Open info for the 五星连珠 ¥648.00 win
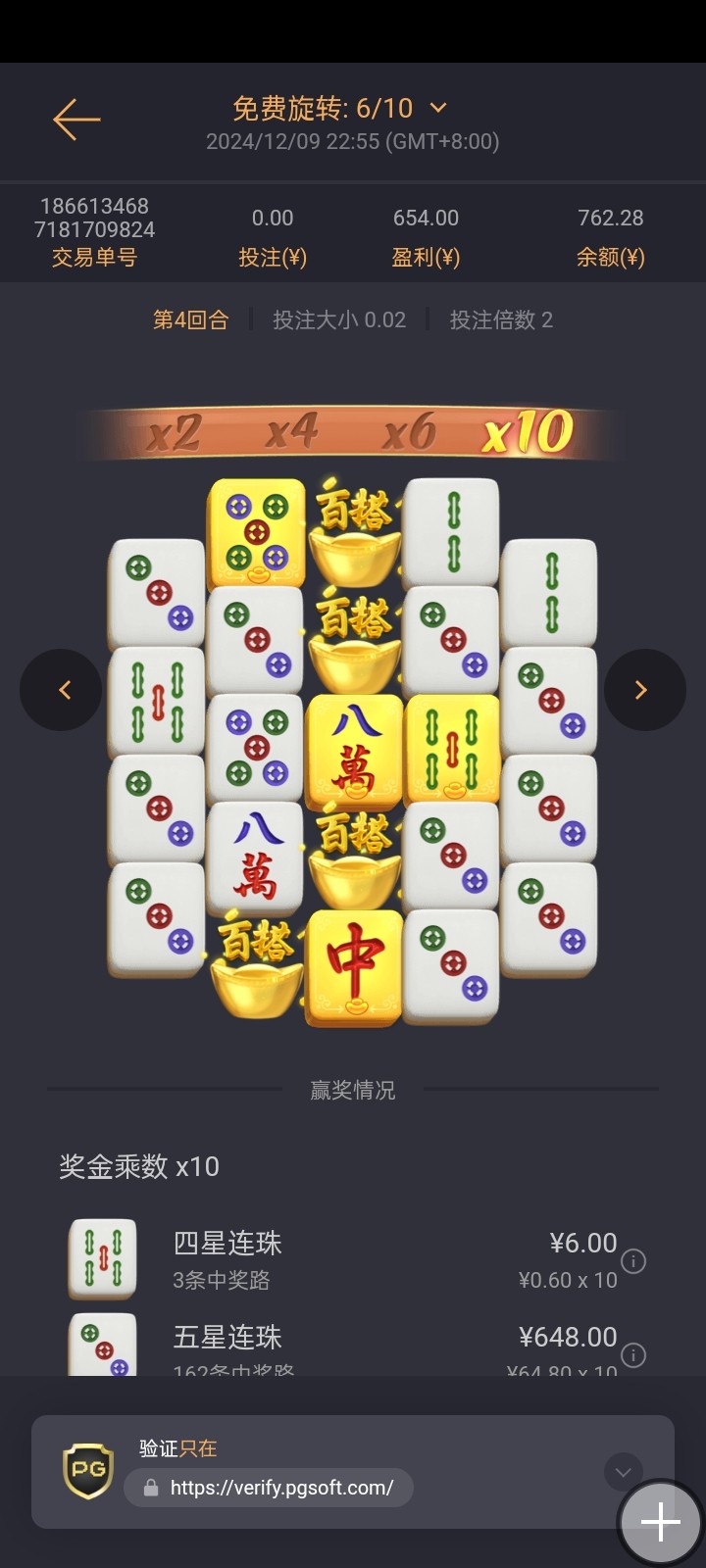The height and width of the screenshot is (1568, 706). (633, 1355)
